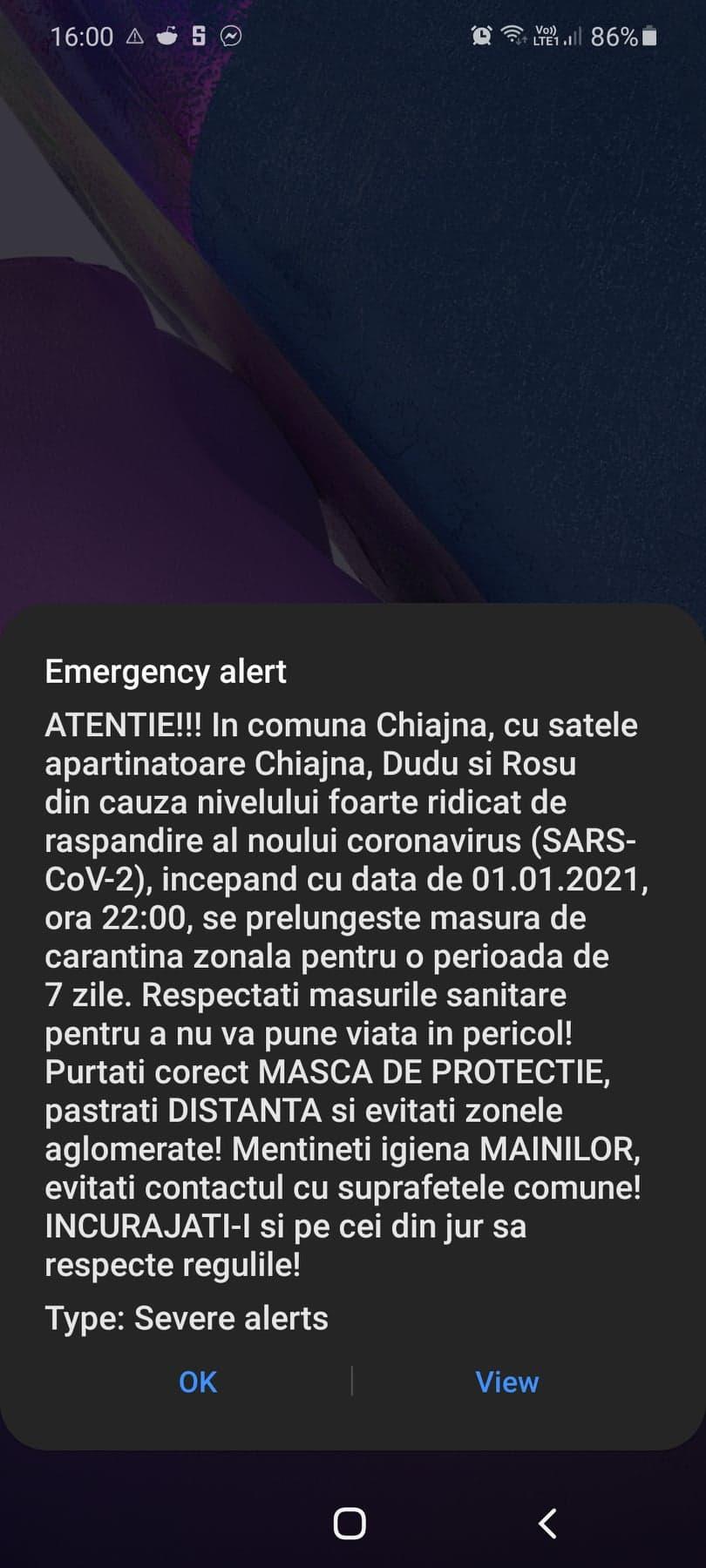
Task: Tap the system back arrow
Action: pos(547,1524)
